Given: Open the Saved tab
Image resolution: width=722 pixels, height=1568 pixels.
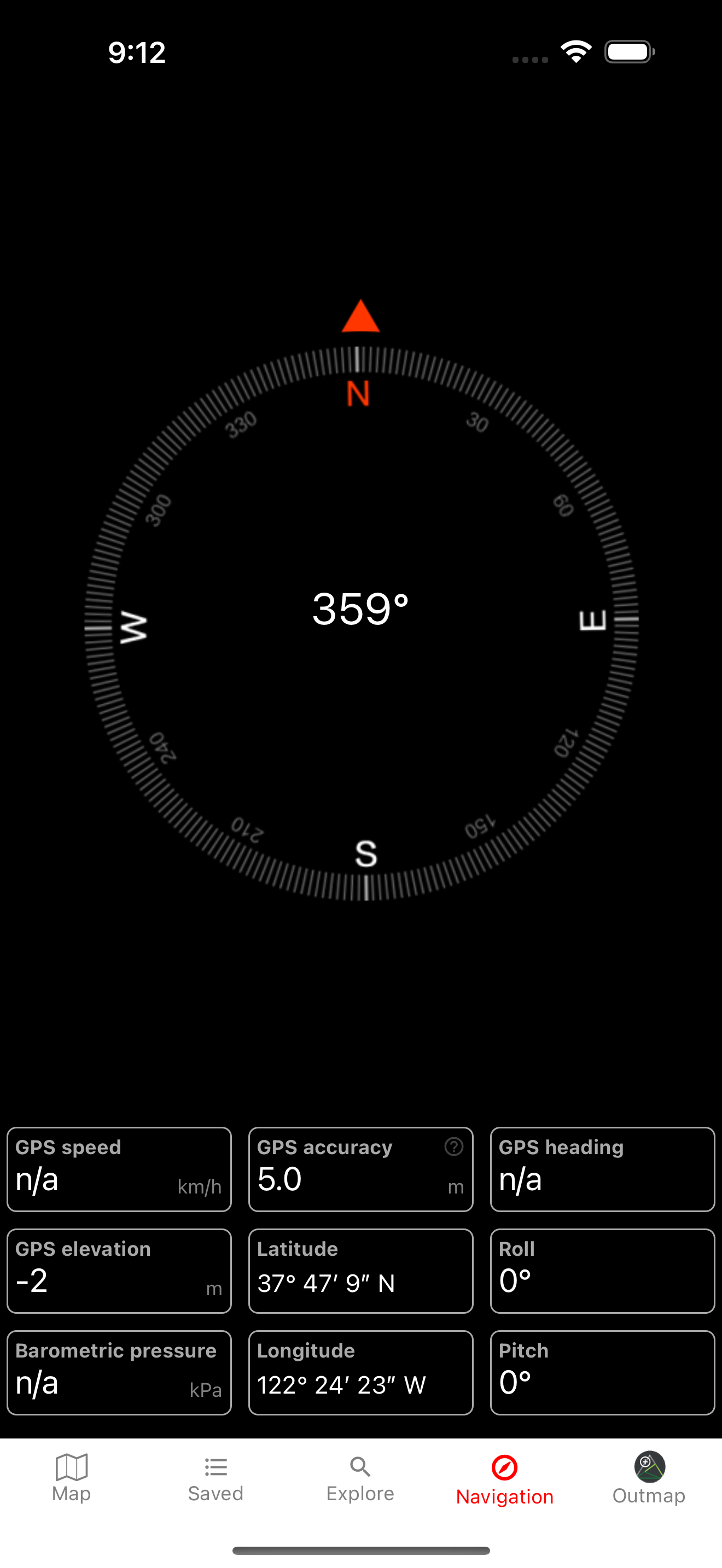Looking at the screenshot, I should click(216, 1478).
